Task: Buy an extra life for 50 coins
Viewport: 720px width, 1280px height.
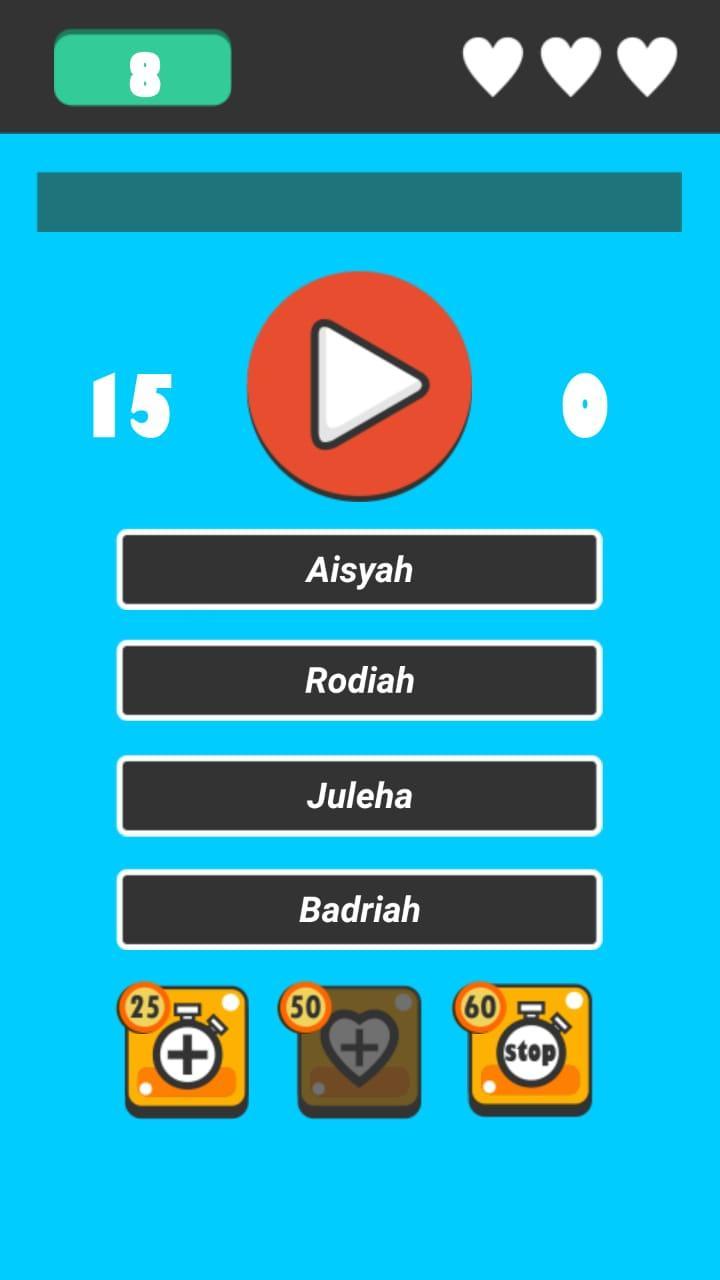Action: click(359, 1052)
